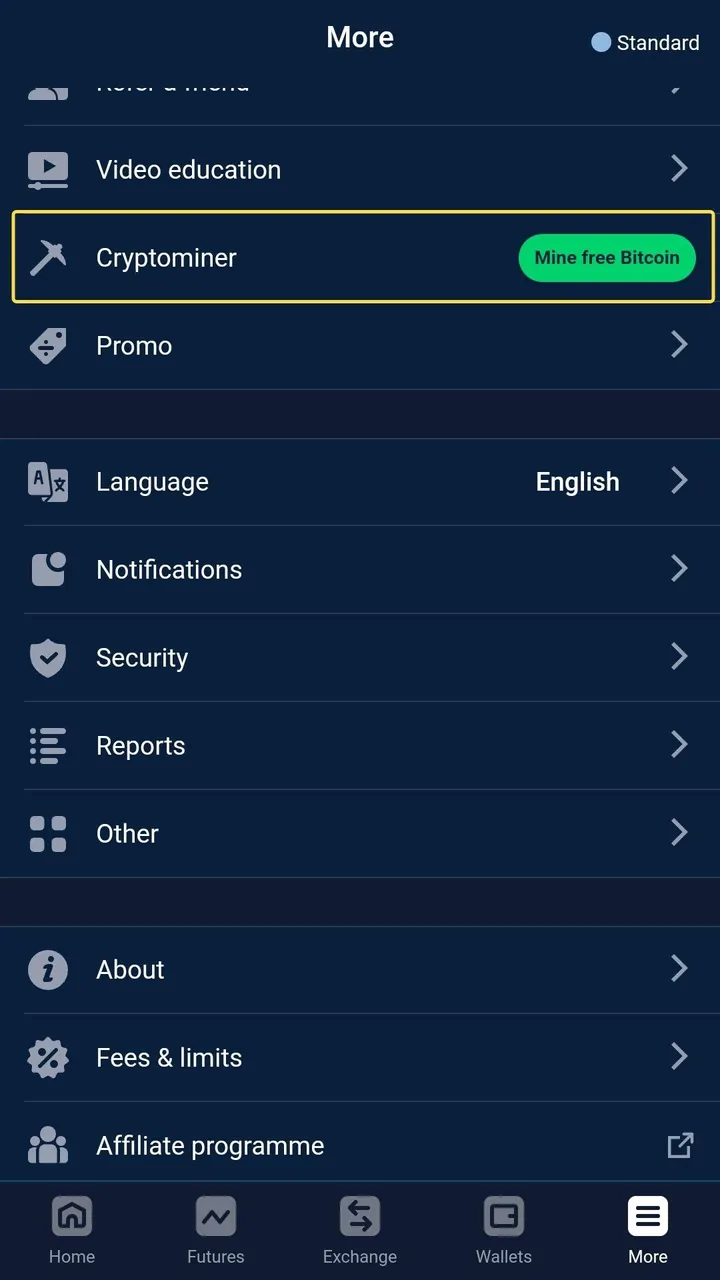
Task: View Reports
Action: coord(360,746)
